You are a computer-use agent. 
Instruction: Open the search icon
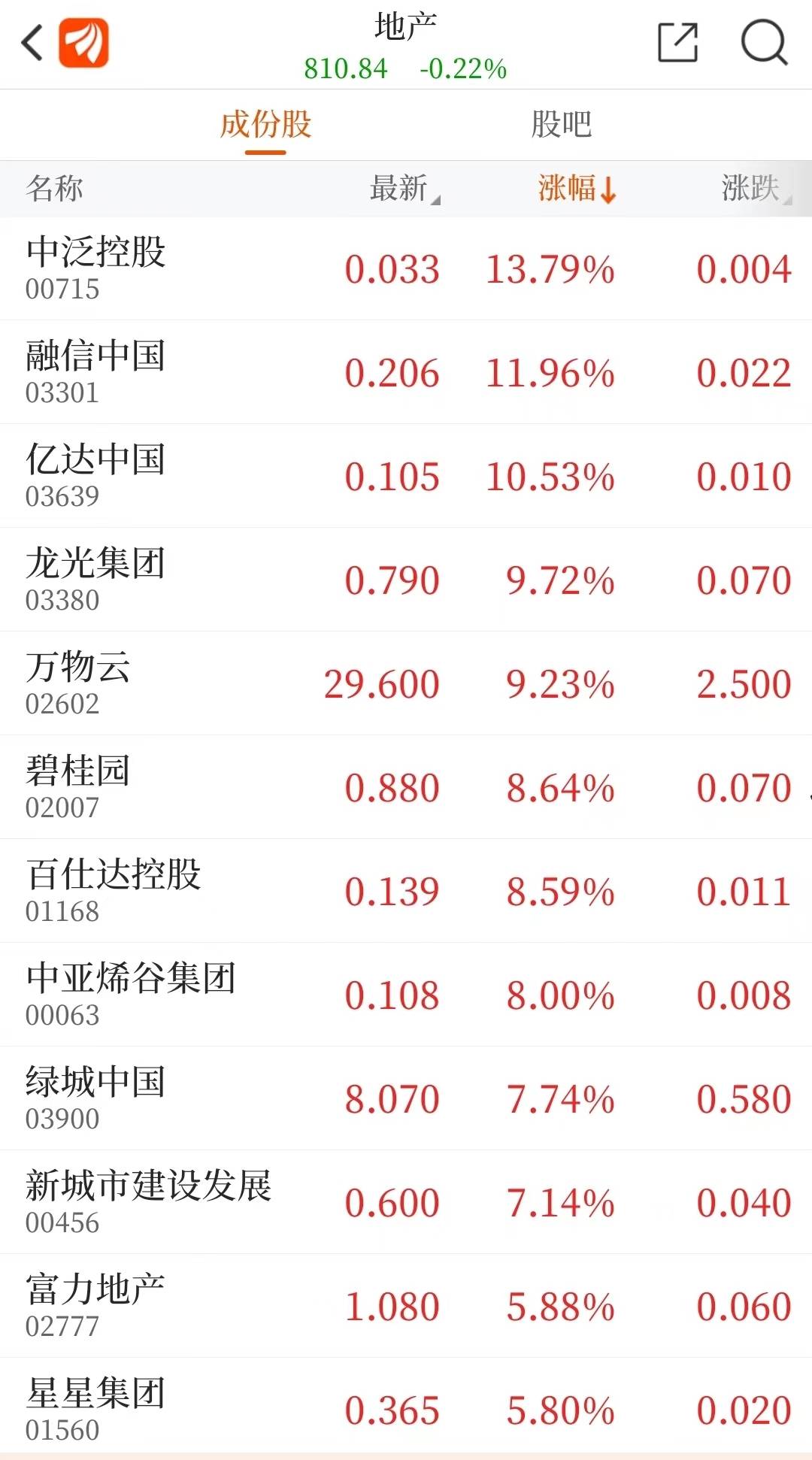[x=763, y=43]
